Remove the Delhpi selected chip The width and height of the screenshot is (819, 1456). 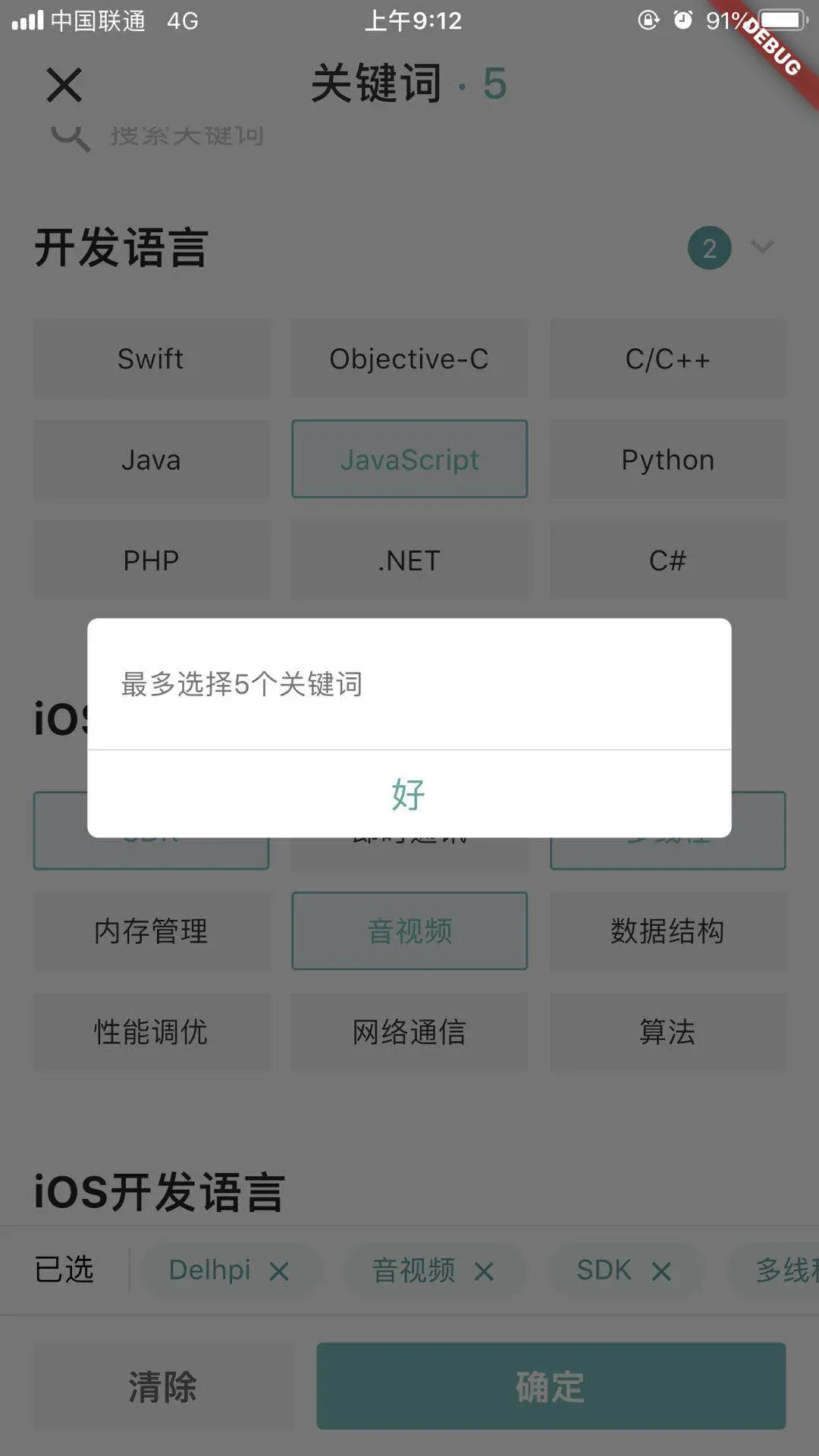279,1272
